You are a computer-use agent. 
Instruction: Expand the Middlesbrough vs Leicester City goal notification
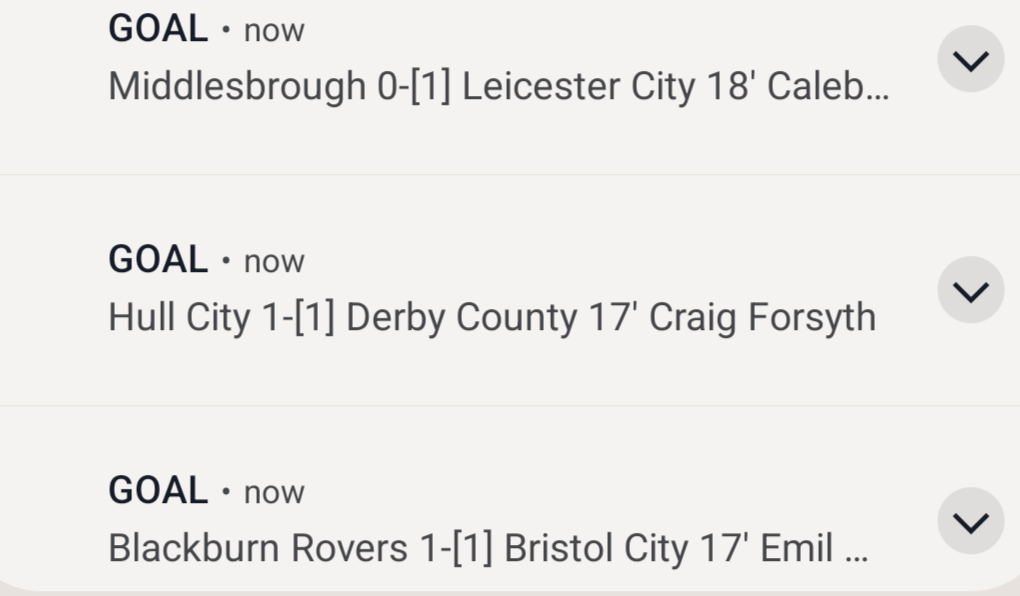tap(970, 60)
